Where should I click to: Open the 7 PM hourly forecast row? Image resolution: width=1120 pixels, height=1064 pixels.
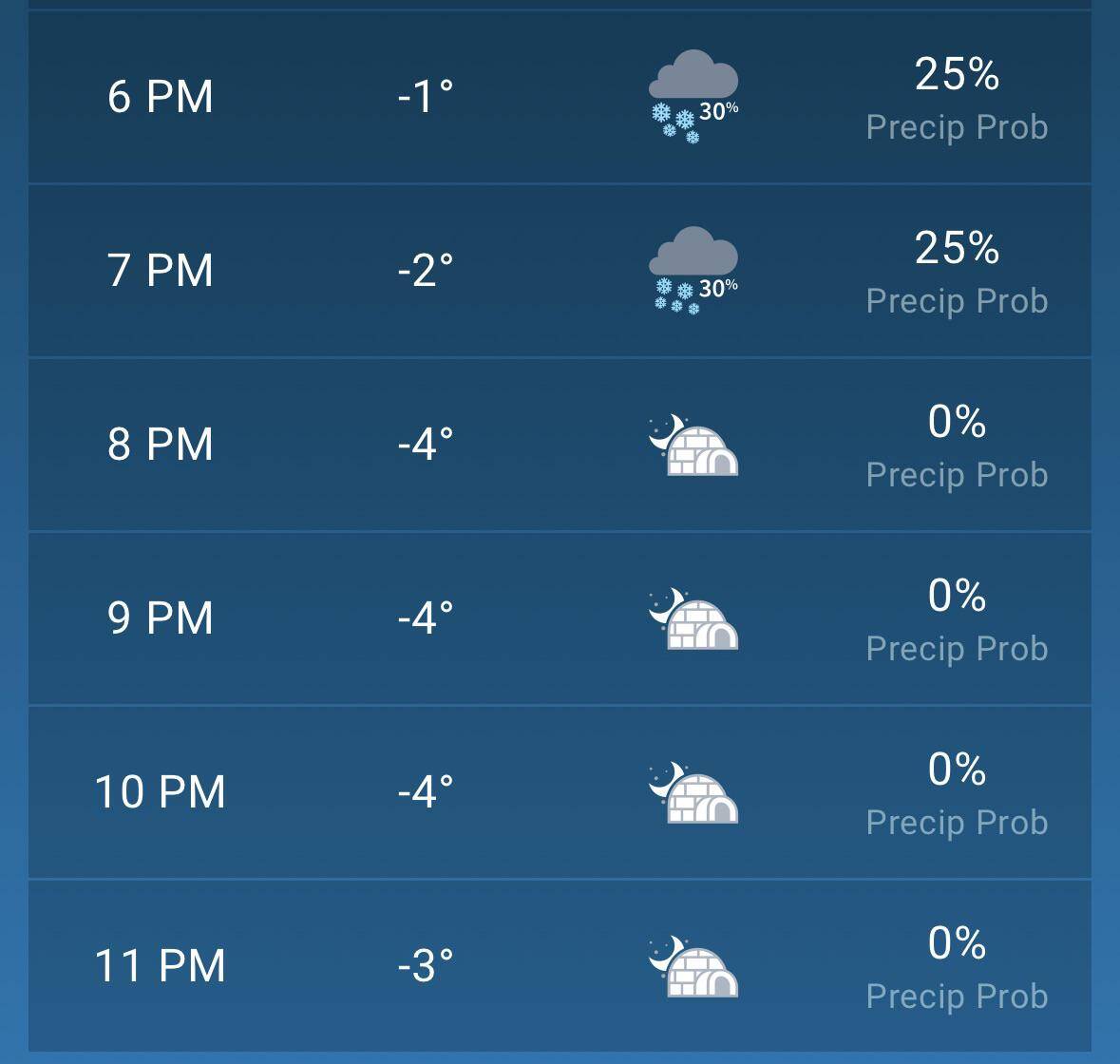click(x=560, y=271)
